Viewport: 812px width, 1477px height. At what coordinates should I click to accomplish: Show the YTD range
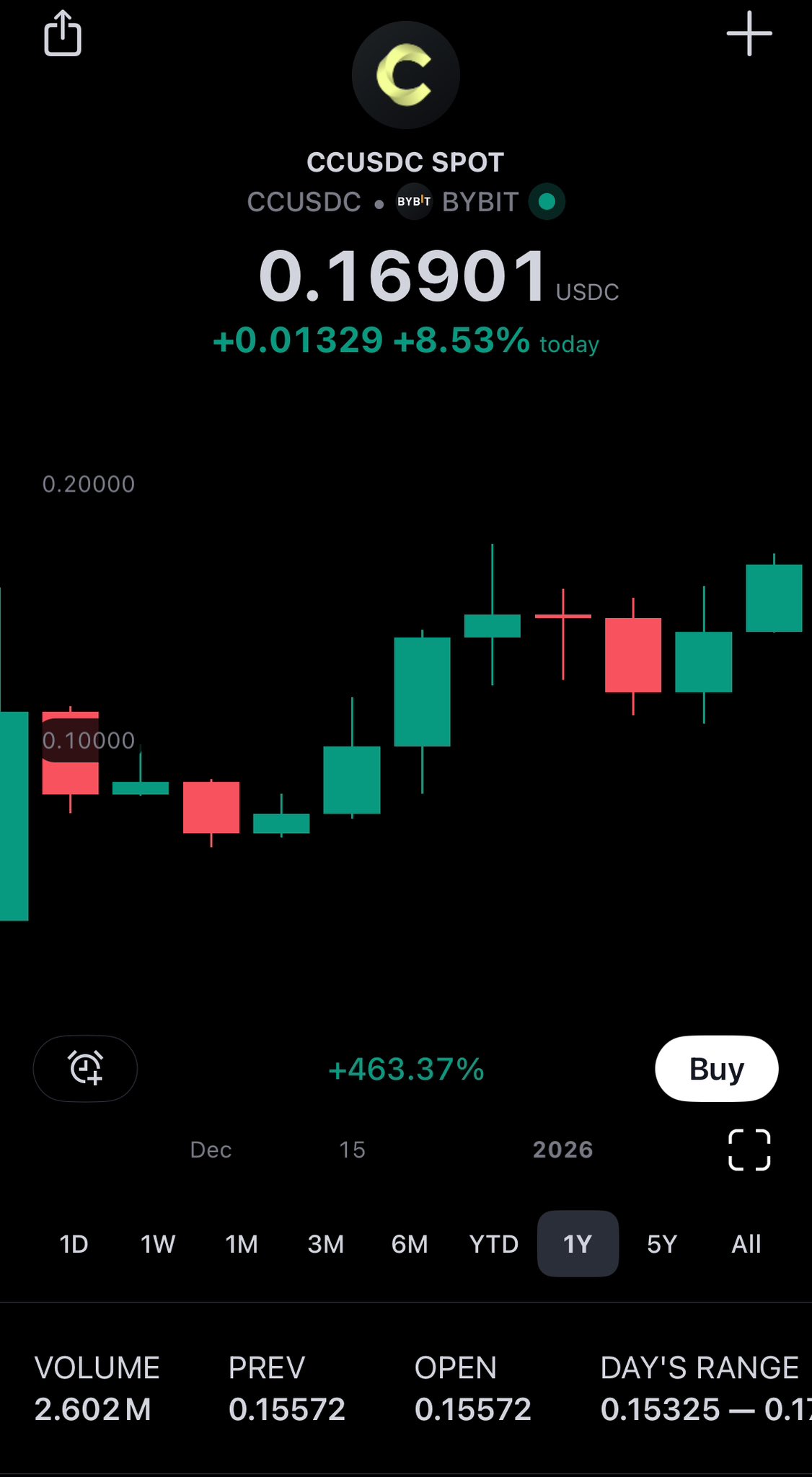coord(494,1244)
